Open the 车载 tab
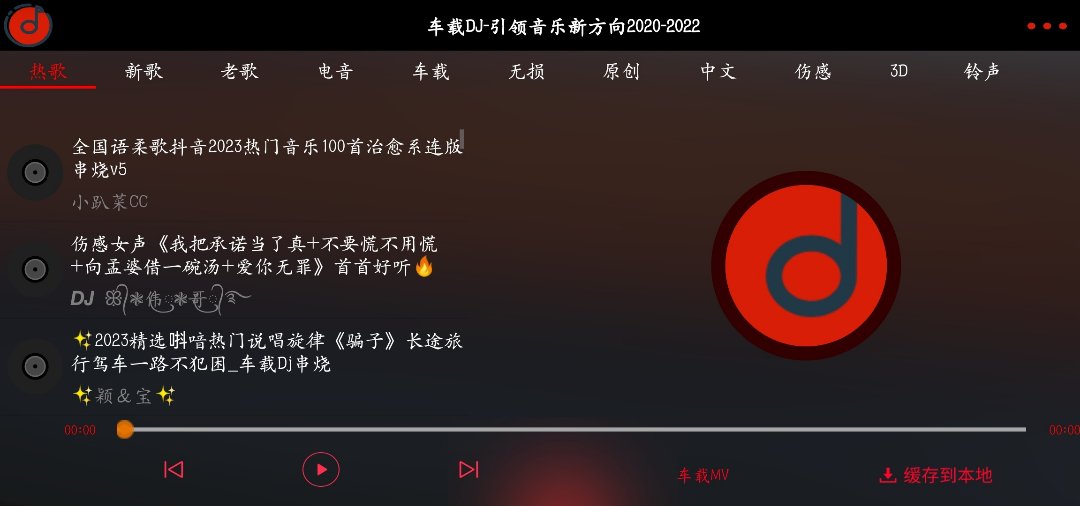This screenshot has width=1080, height=506. point(431,72)
